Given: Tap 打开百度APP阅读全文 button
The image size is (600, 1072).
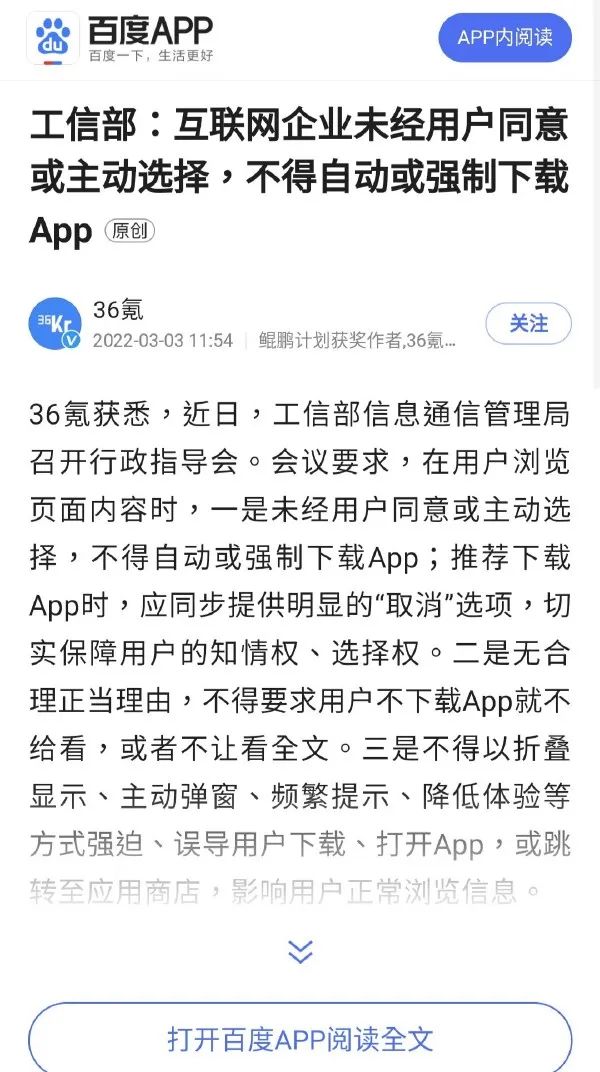Looking at the screenshot, I should pos(300,1037).
